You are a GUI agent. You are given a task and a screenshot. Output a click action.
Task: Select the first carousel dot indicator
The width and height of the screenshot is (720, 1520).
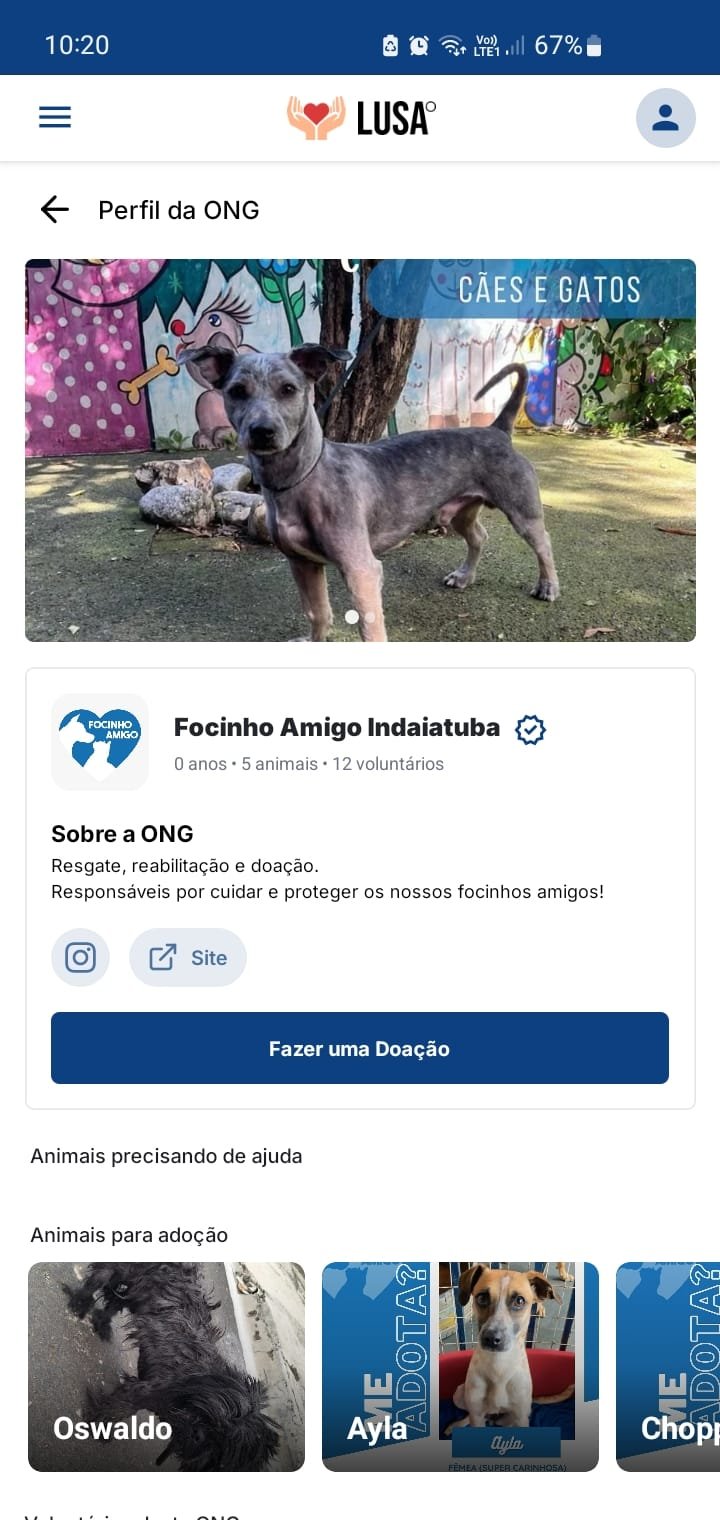tap(352, 617)
